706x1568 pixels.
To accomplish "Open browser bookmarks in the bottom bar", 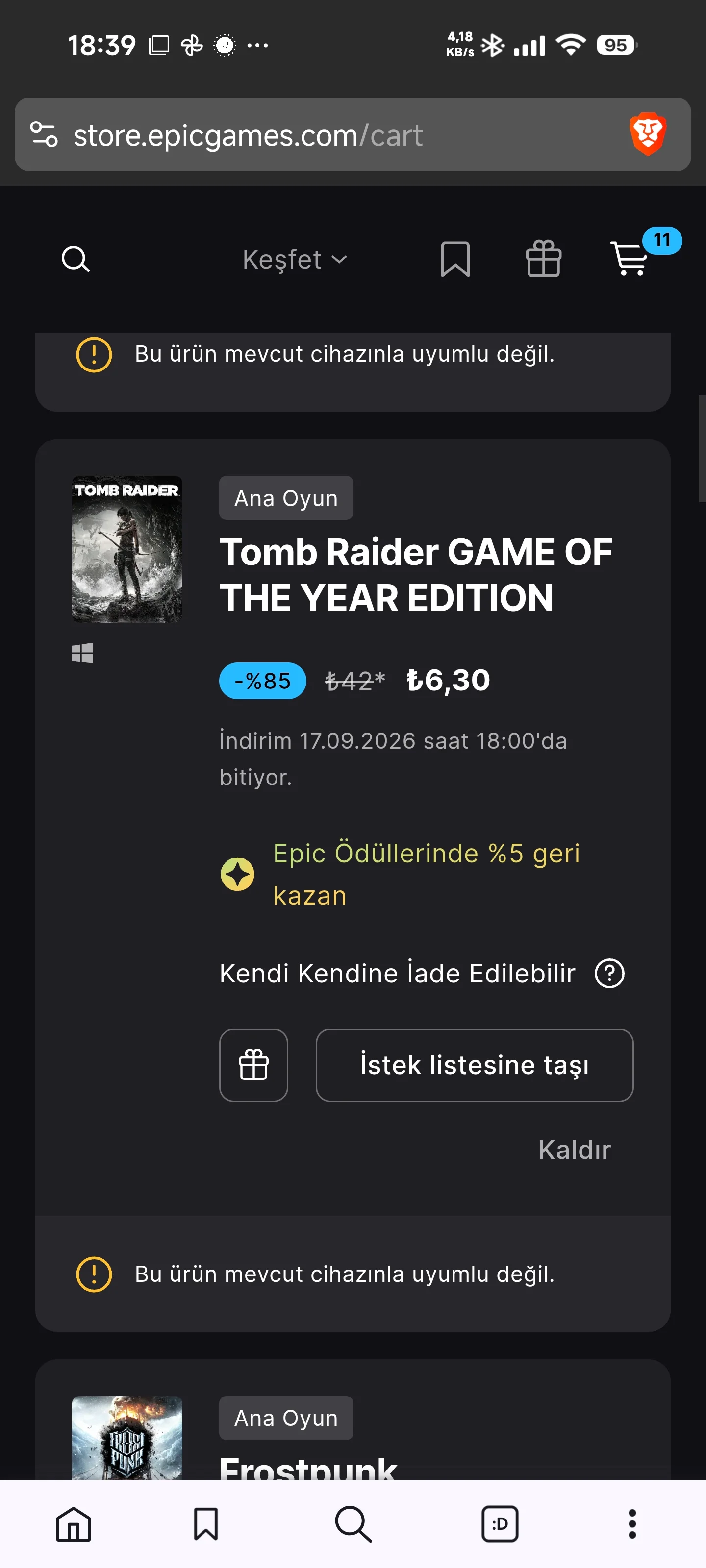I will pos(206,1524).
